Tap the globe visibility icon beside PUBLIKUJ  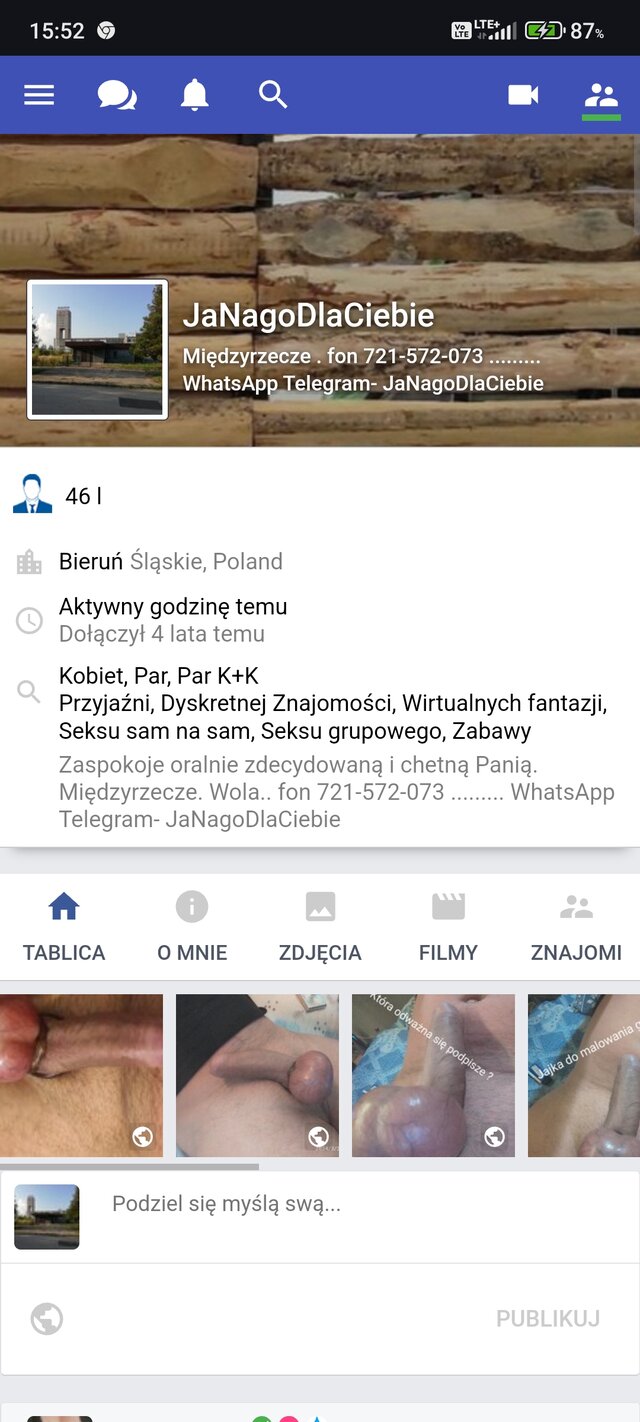[47, 1319]
